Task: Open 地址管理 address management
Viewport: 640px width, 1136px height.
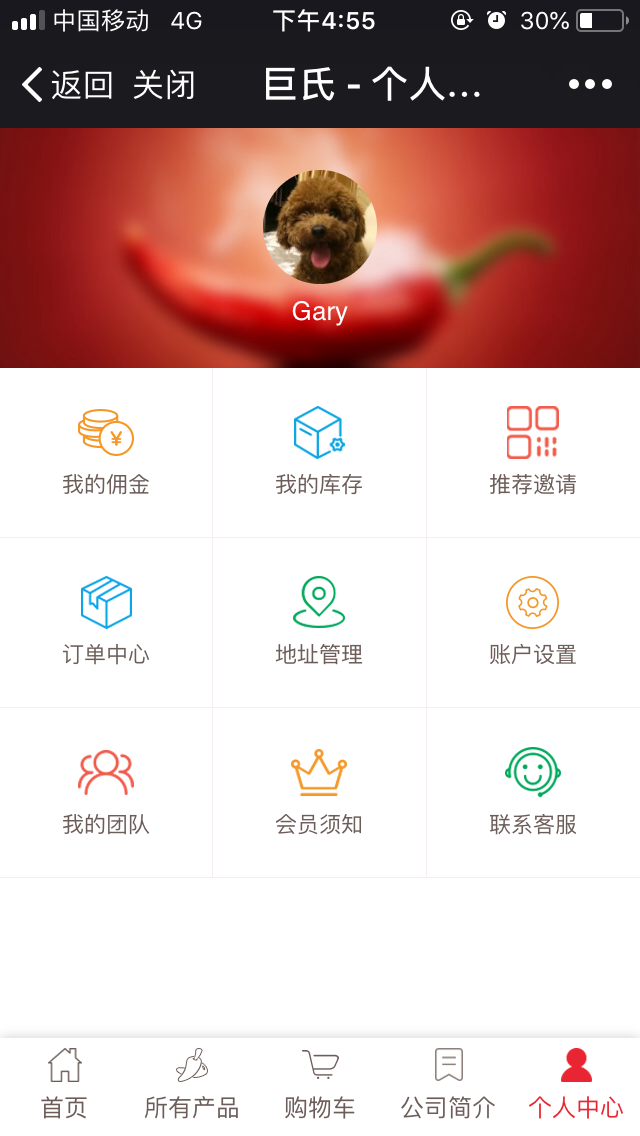Action: (319, 622)
